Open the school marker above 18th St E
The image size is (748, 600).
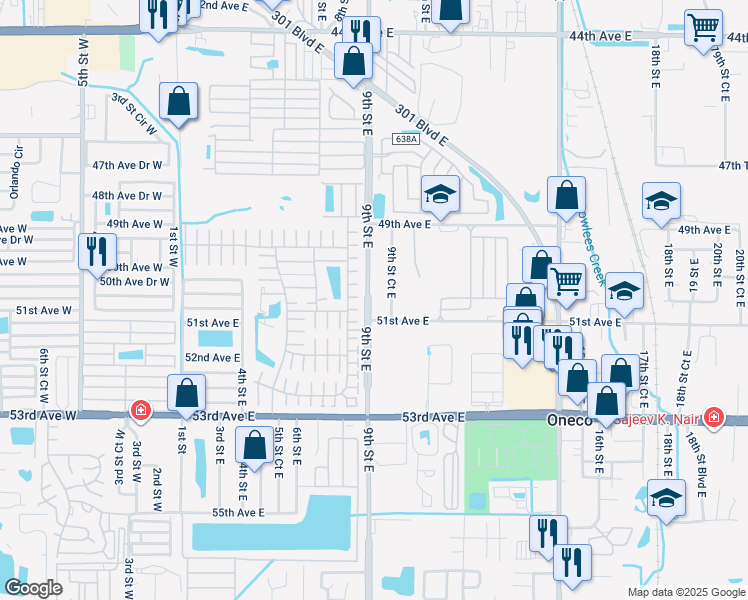point(661,201)
